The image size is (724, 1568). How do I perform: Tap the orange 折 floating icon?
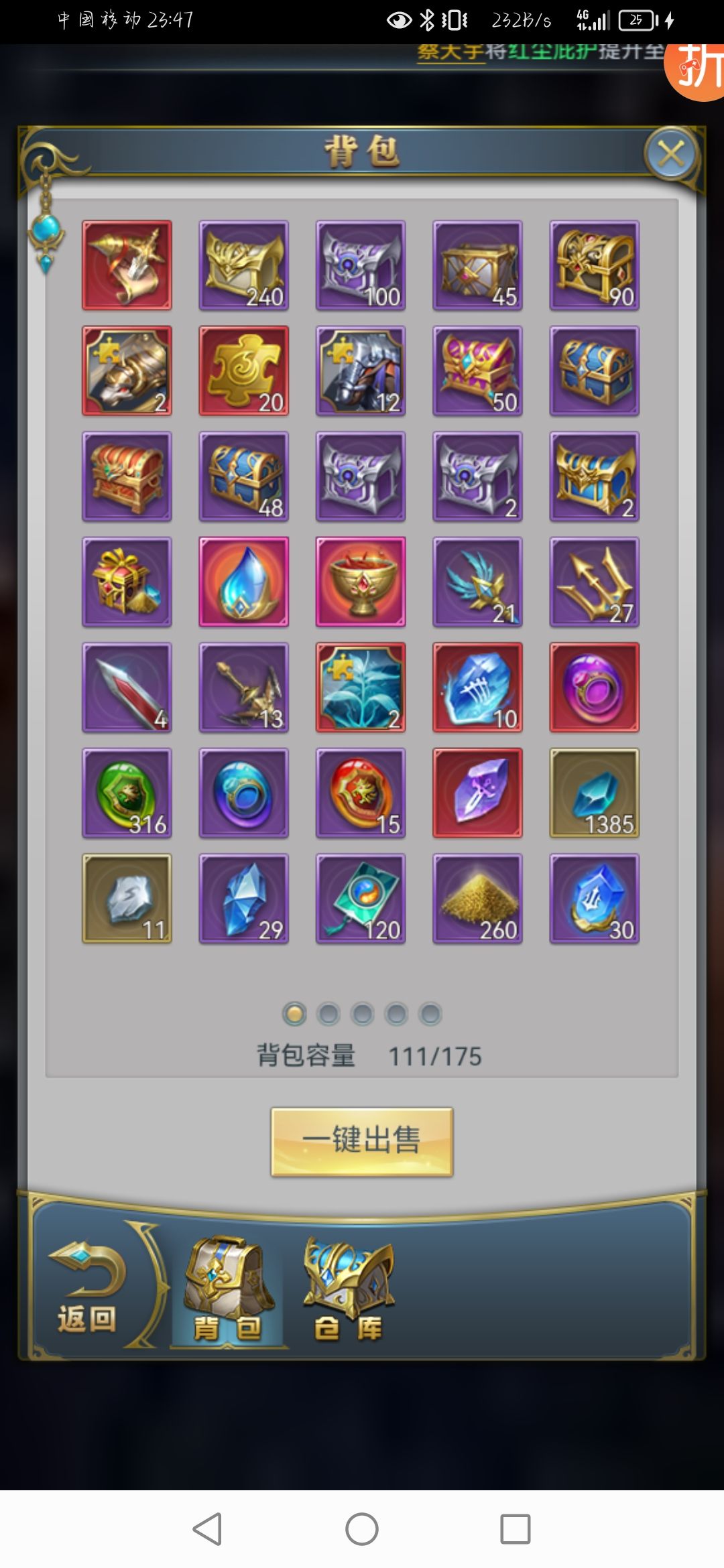[x=697, y=70]
